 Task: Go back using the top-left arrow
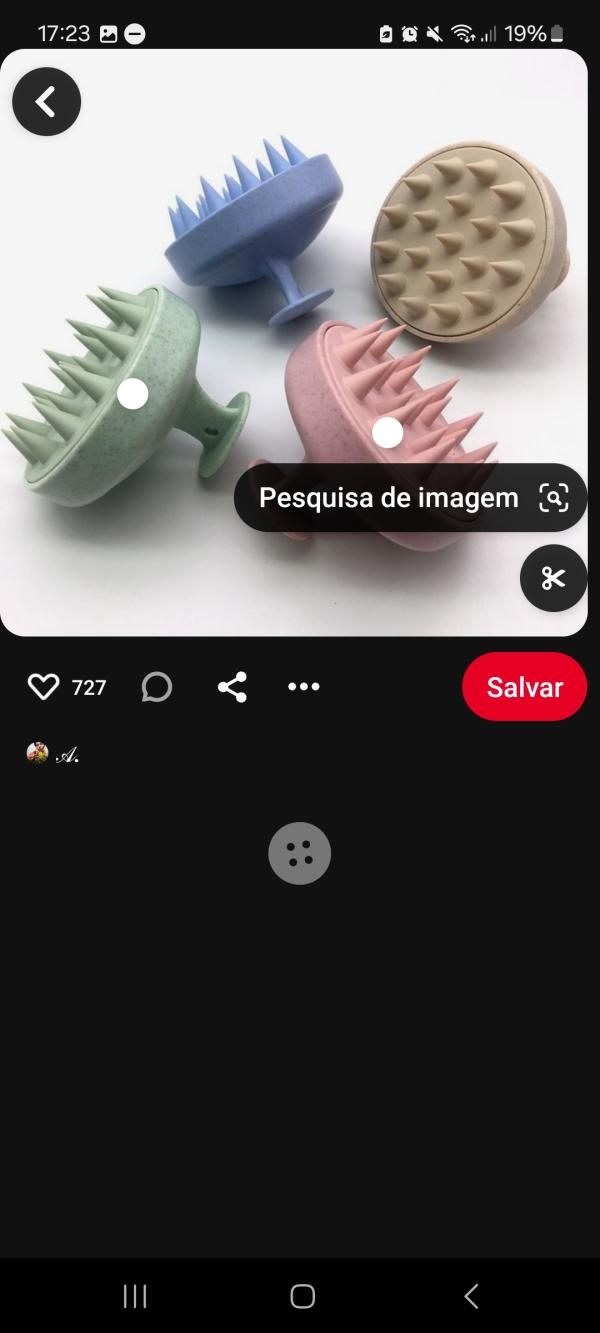(46, 102)
